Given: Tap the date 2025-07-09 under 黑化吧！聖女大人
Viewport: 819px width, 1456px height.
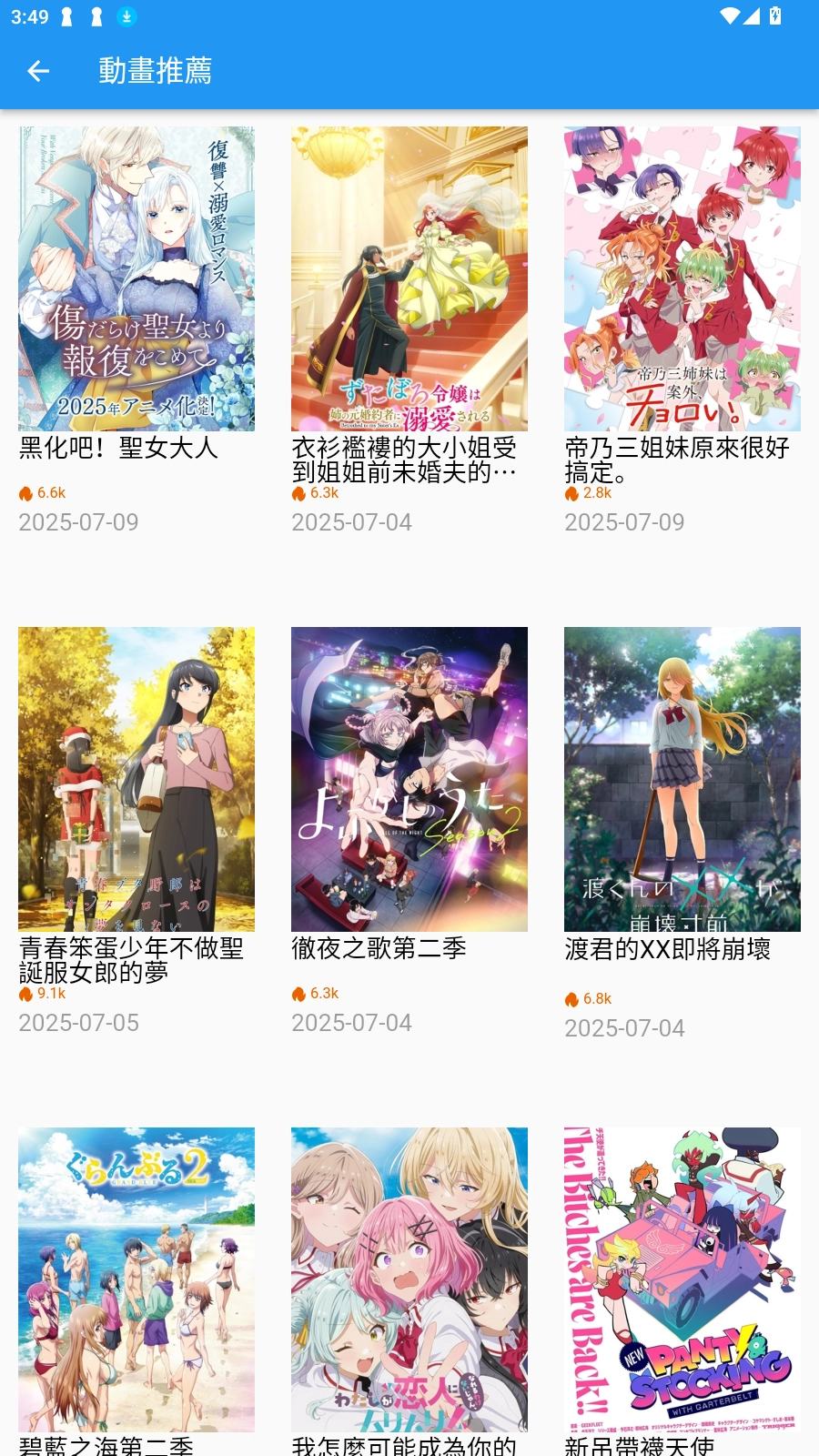Looking at the screenshot, I should coord(79,522).
